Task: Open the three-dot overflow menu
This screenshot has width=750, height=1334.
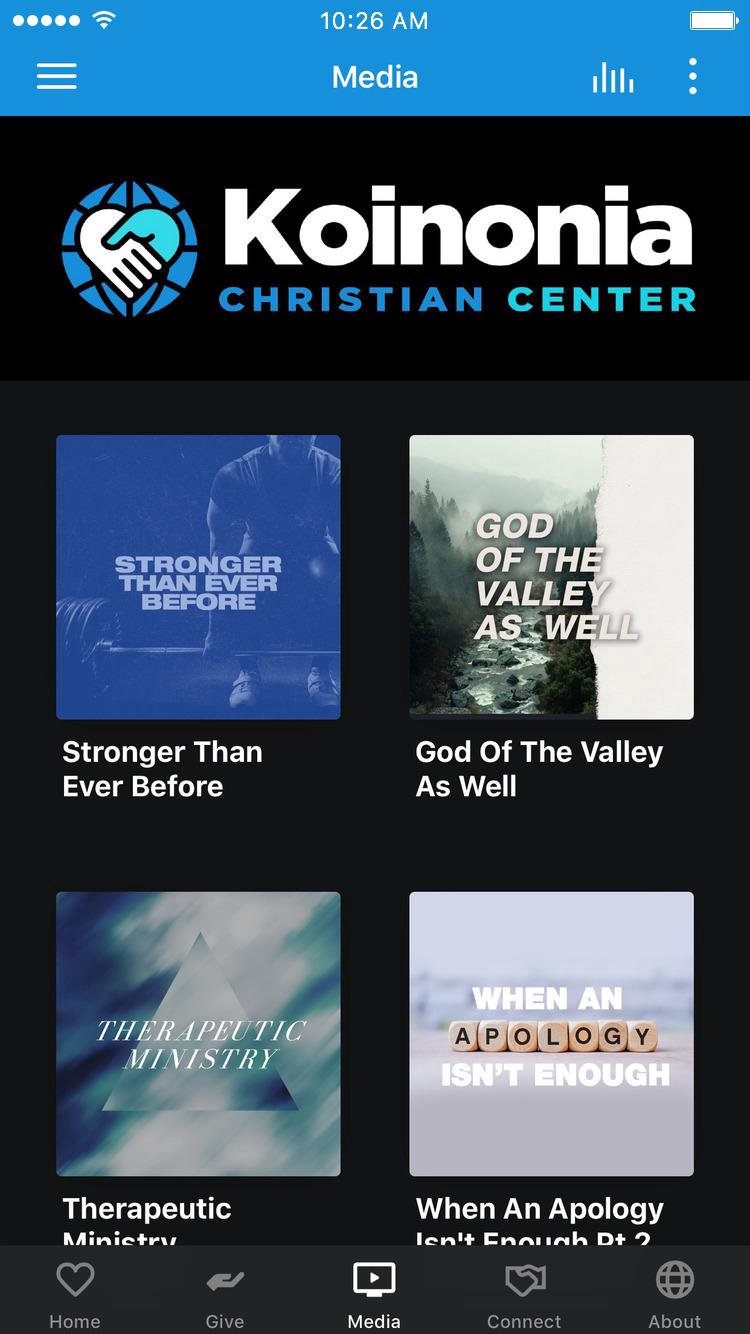Action: pos(692,75)
